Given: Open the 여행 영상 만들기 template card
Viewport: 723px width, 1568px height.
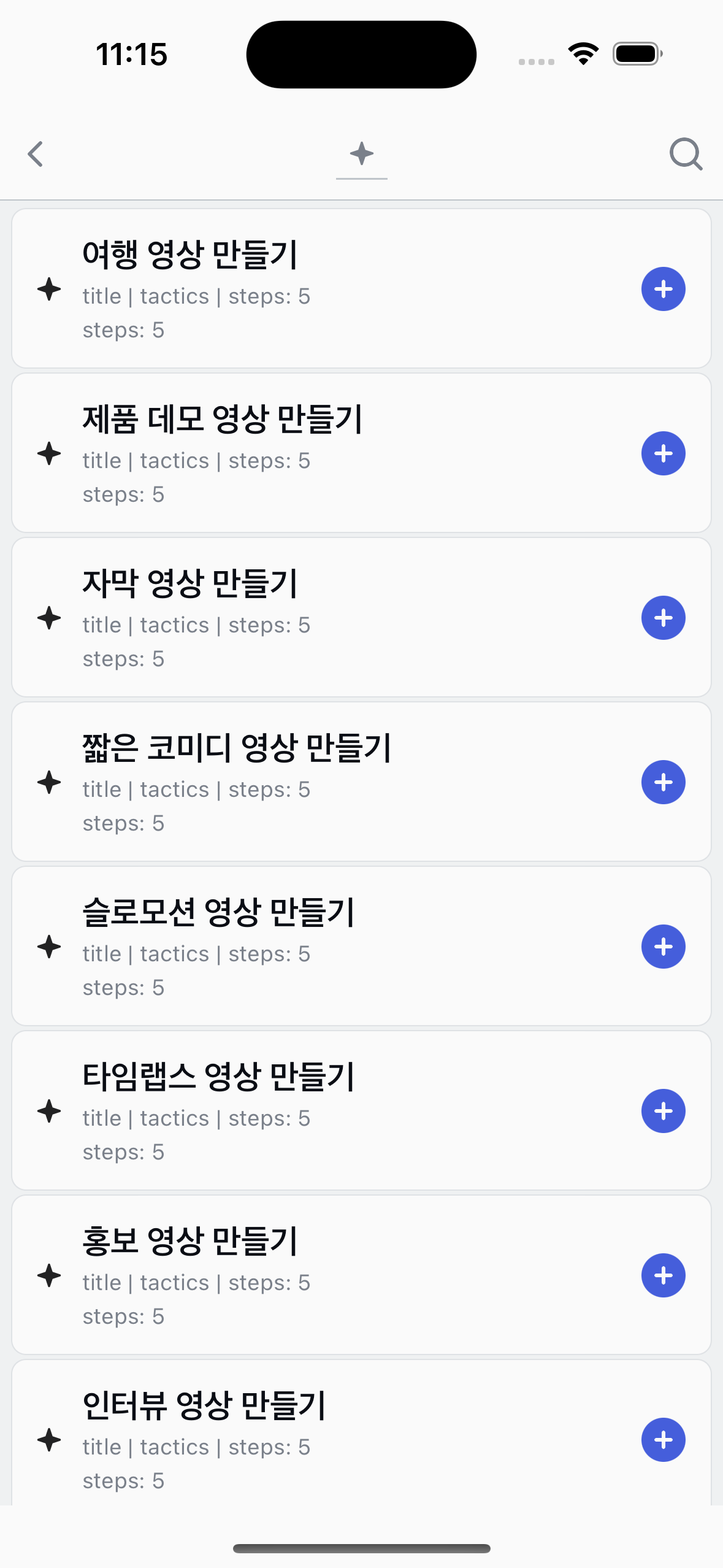Looking at the screenshot, I should (191, 253).
